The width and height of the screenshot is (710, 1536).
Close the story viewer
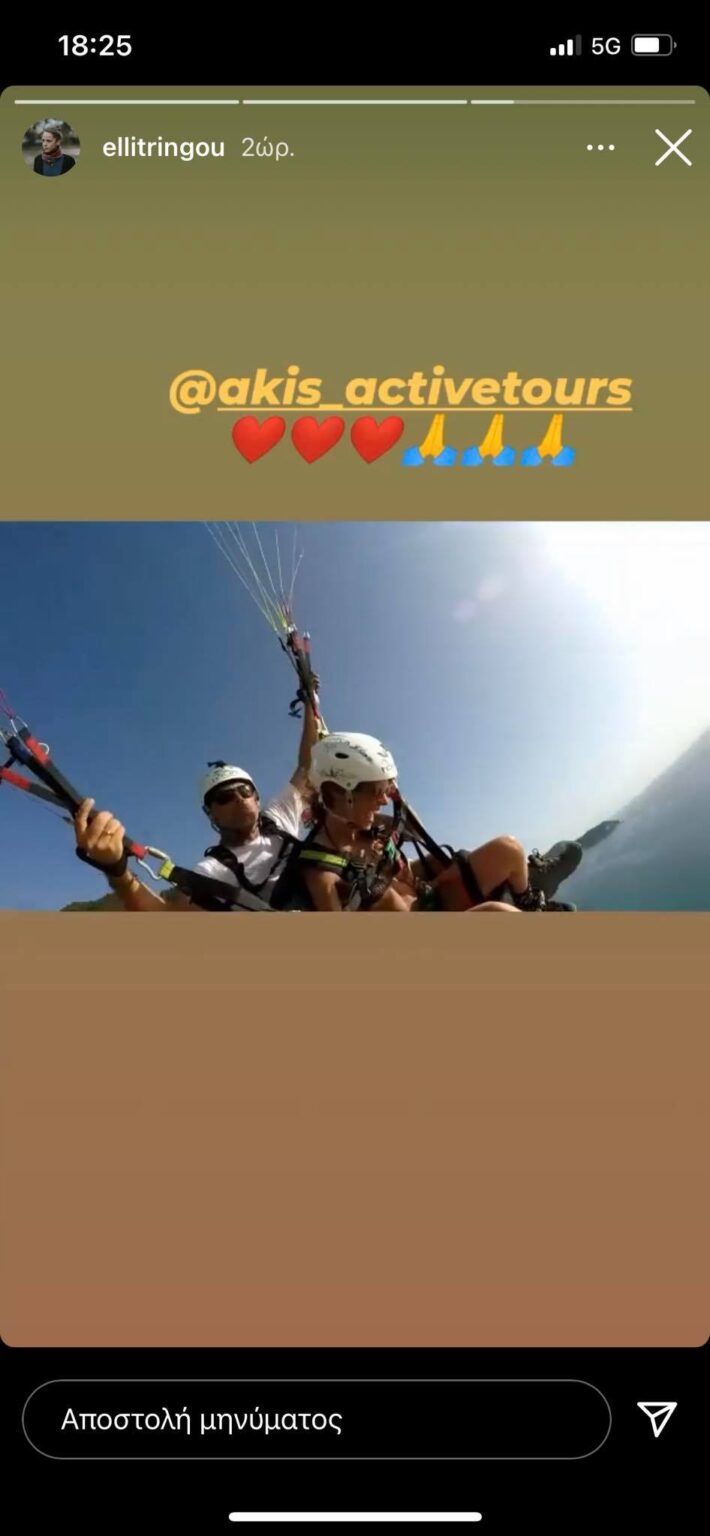[x=673, y=148]
